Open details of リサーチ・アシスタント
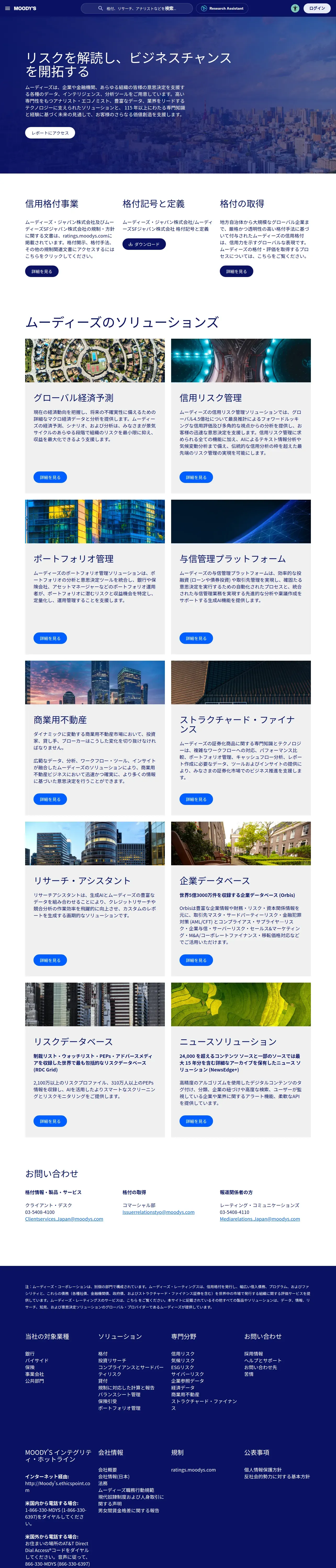Image resolution: width=336 pixels, height=1568 pixels. tap(50, 960)
